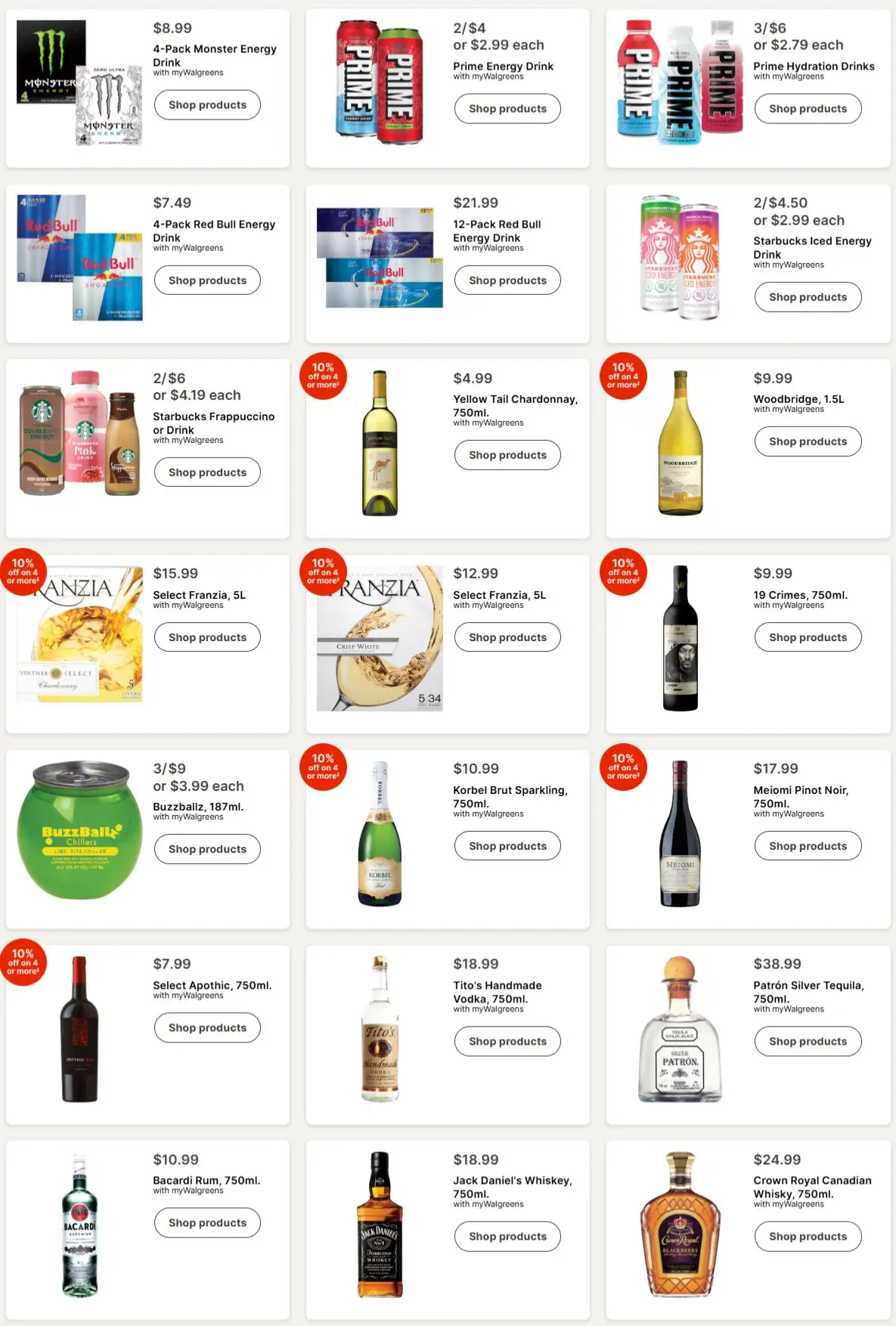Tap Shop products under Prime Energy Drink
The height and width of the screenshot is (1326, 896).
(507, 109)
